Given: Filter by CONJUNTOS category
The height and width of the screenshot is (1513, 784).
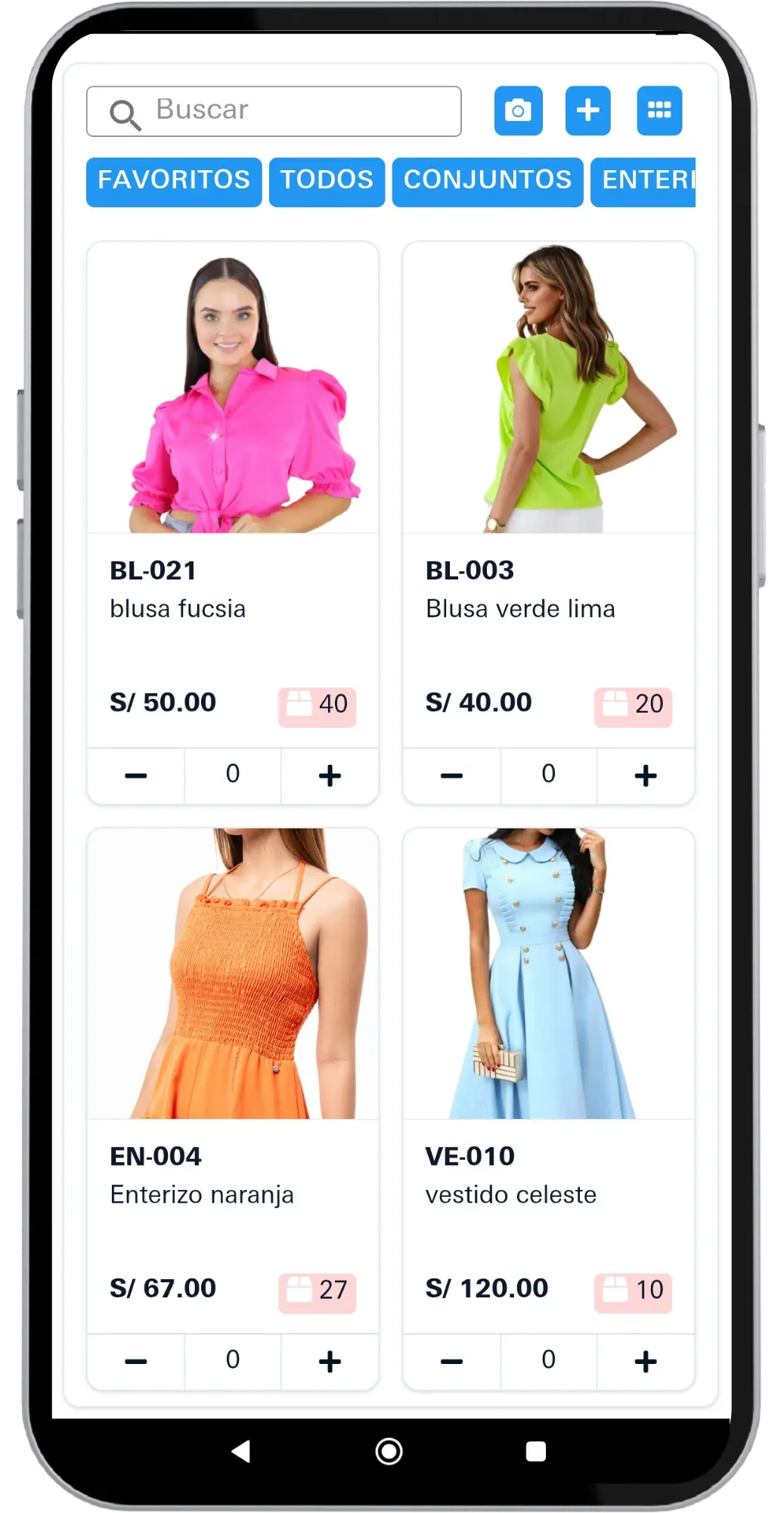Looking at the screenshot, I should pyautogui.click(x=487, y=182).
